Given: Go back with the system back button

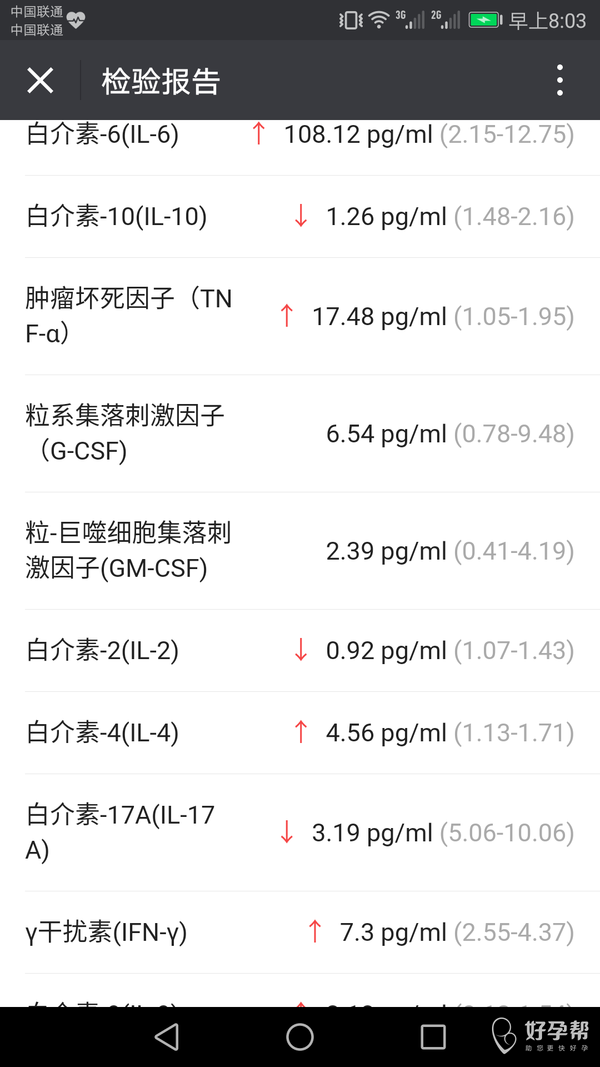Looking at the screenshot, I should [167, 1037].
